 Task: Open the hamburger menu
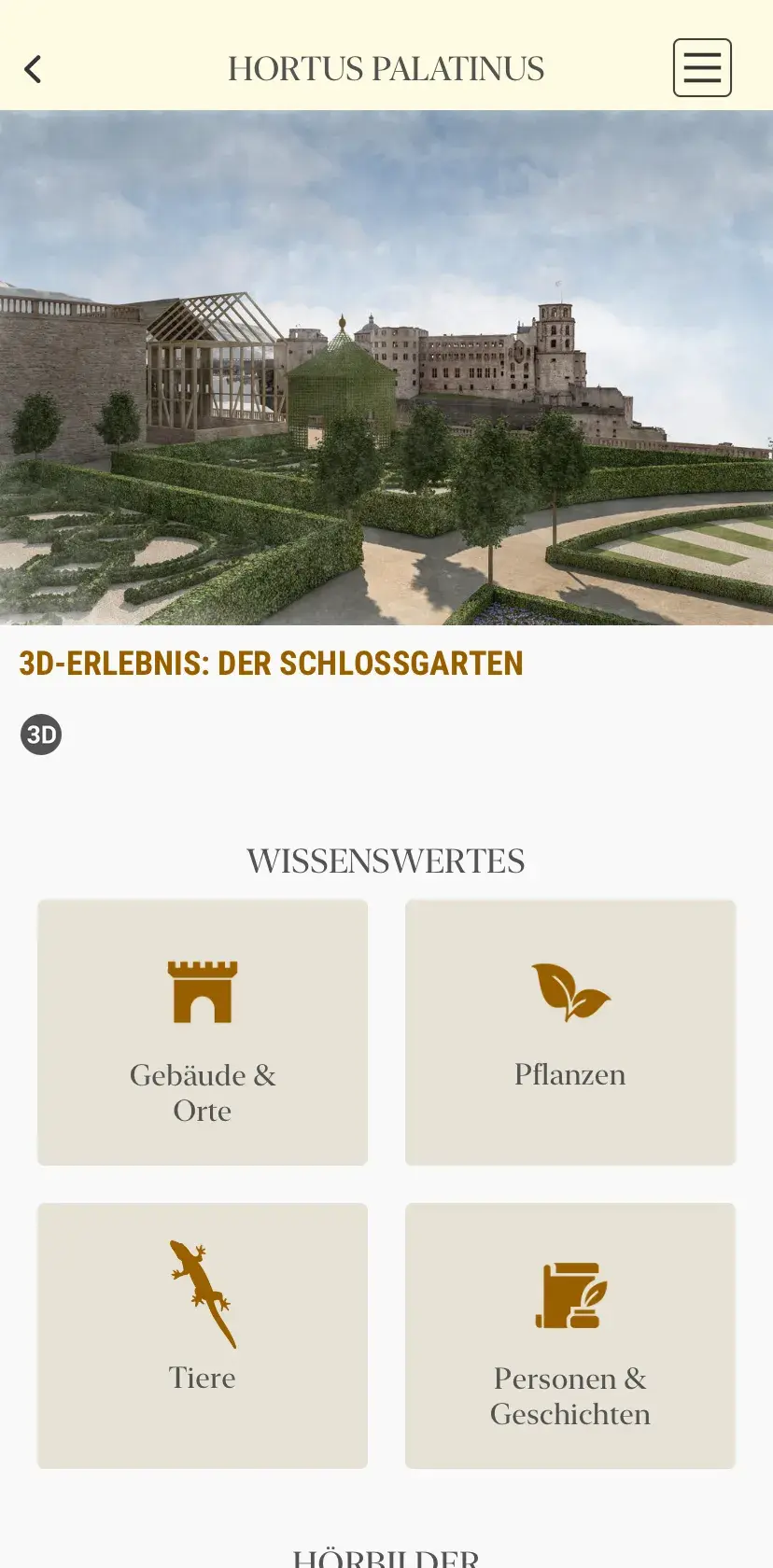tap(702, 68)
